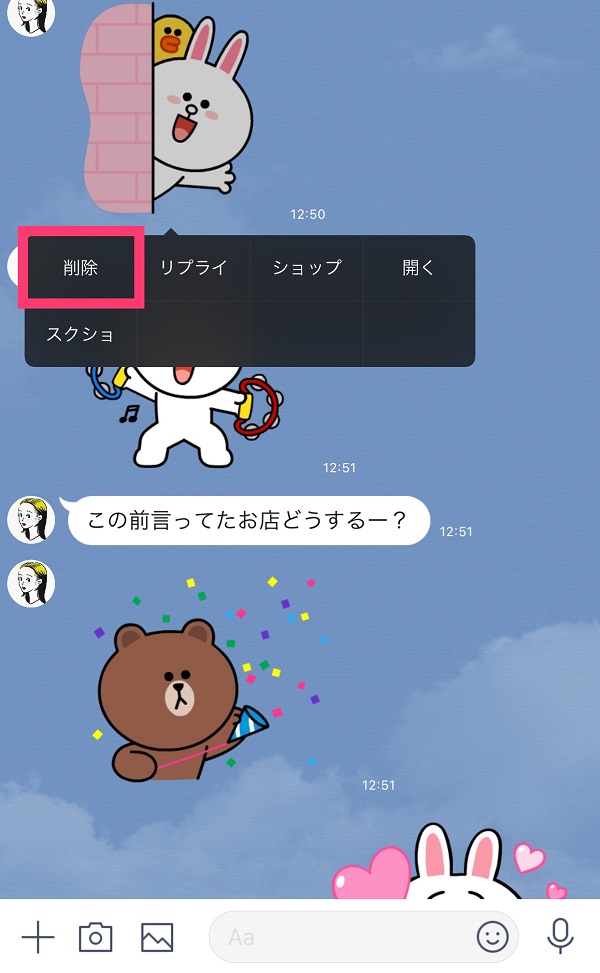Start a voice message with microphone
600x973 pixels.
560,937
